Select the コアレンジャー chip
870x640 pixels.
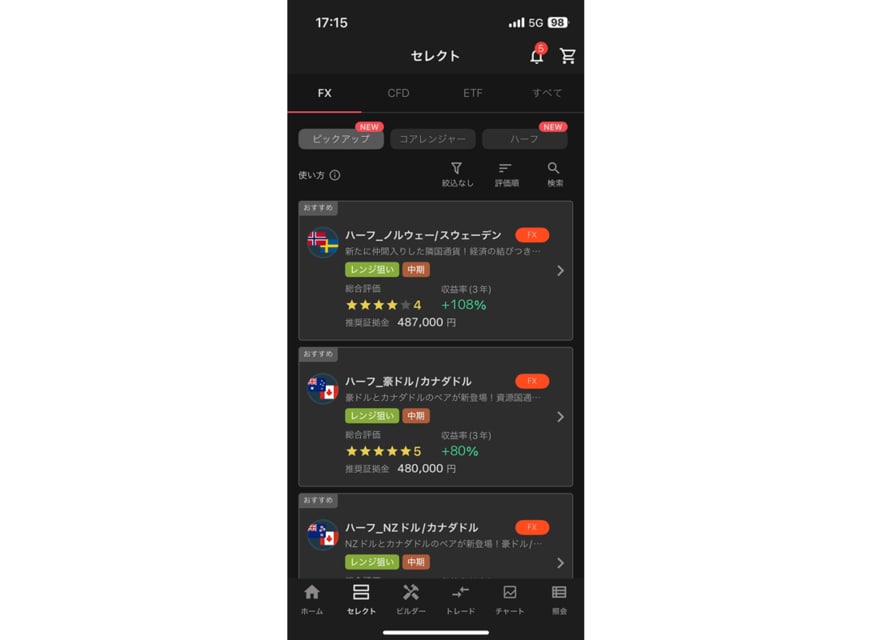[x=433, y=139]
